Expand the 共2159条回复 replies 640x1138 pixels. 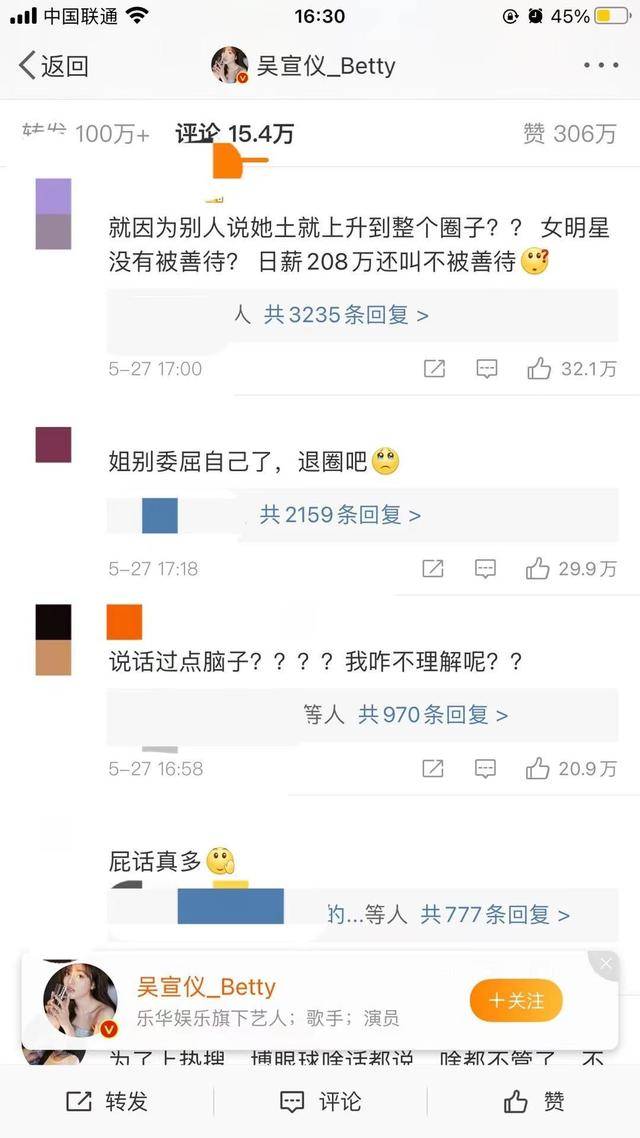[x=340, y=515]
